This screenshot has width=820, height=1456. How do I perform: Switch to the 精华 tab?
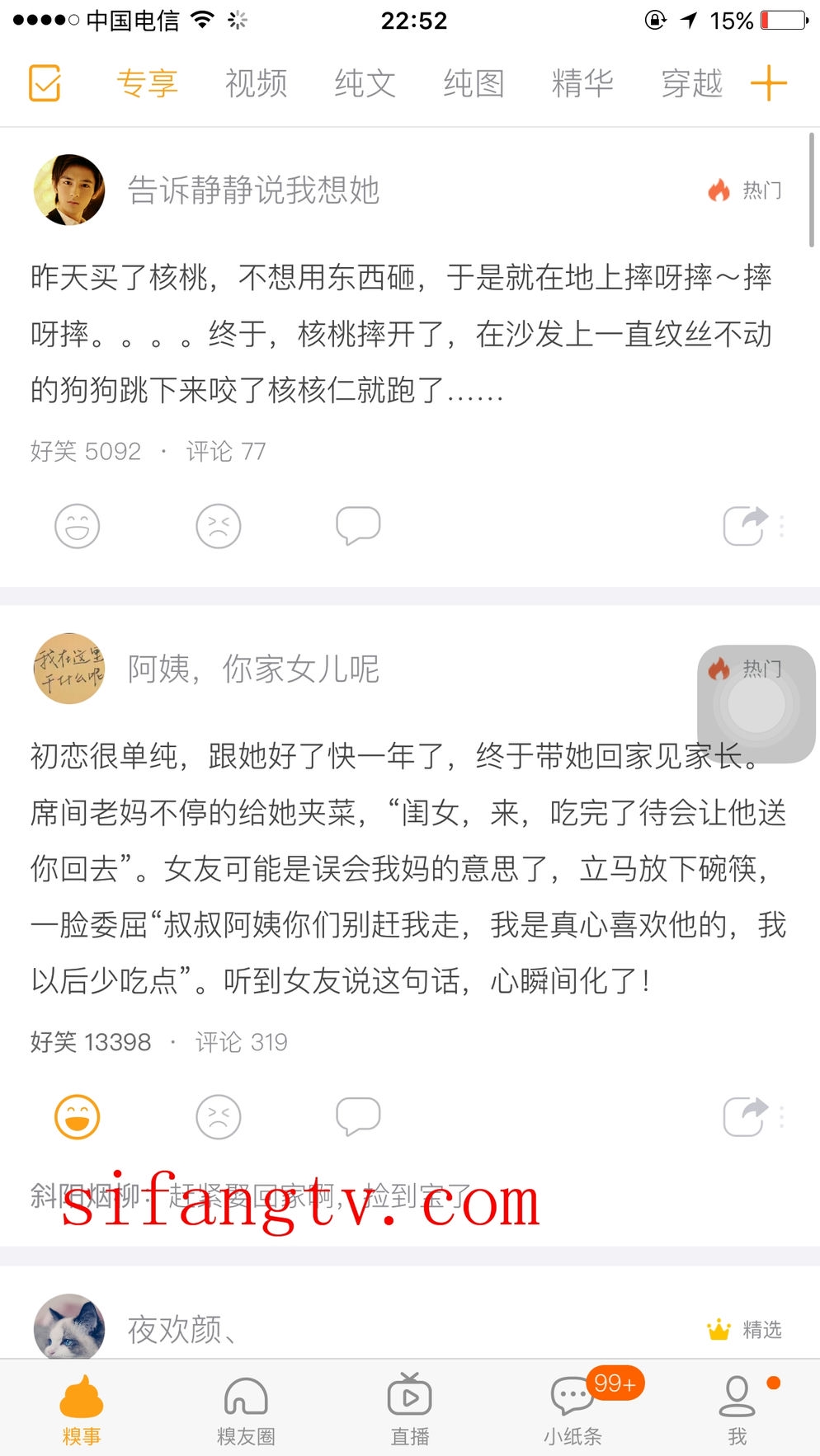(582, 83)
